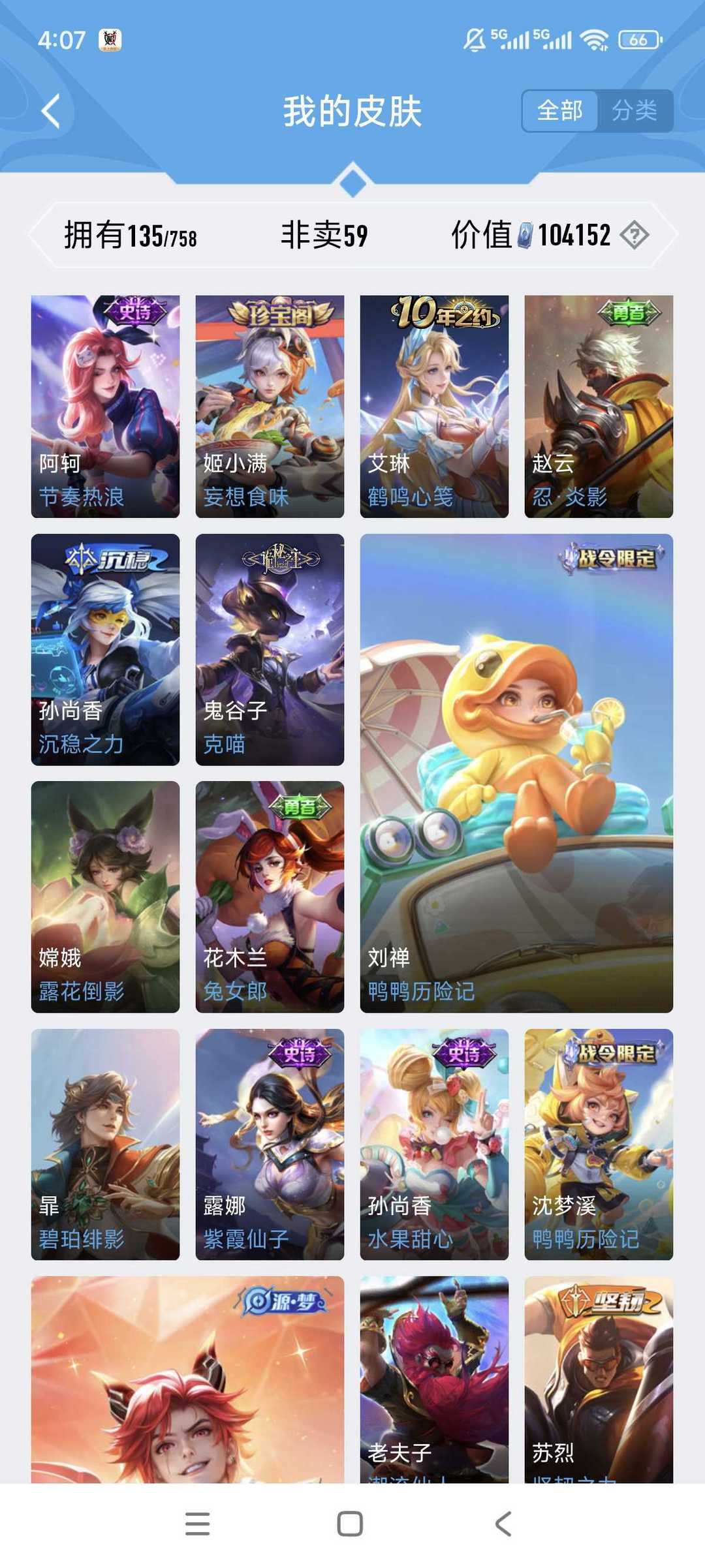Select the 全部 tab

point(559,110)
